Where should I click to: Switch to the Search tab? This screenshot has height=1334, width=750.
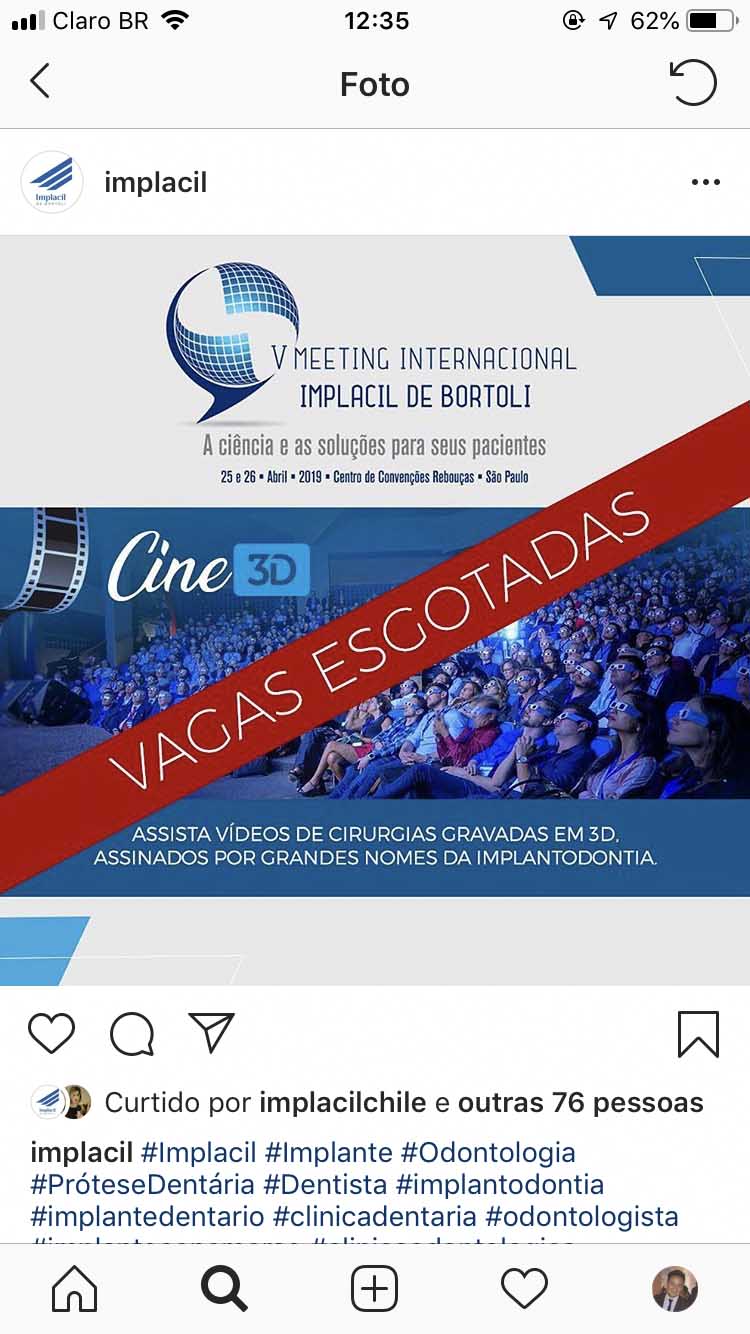(x=224, y=1289)
